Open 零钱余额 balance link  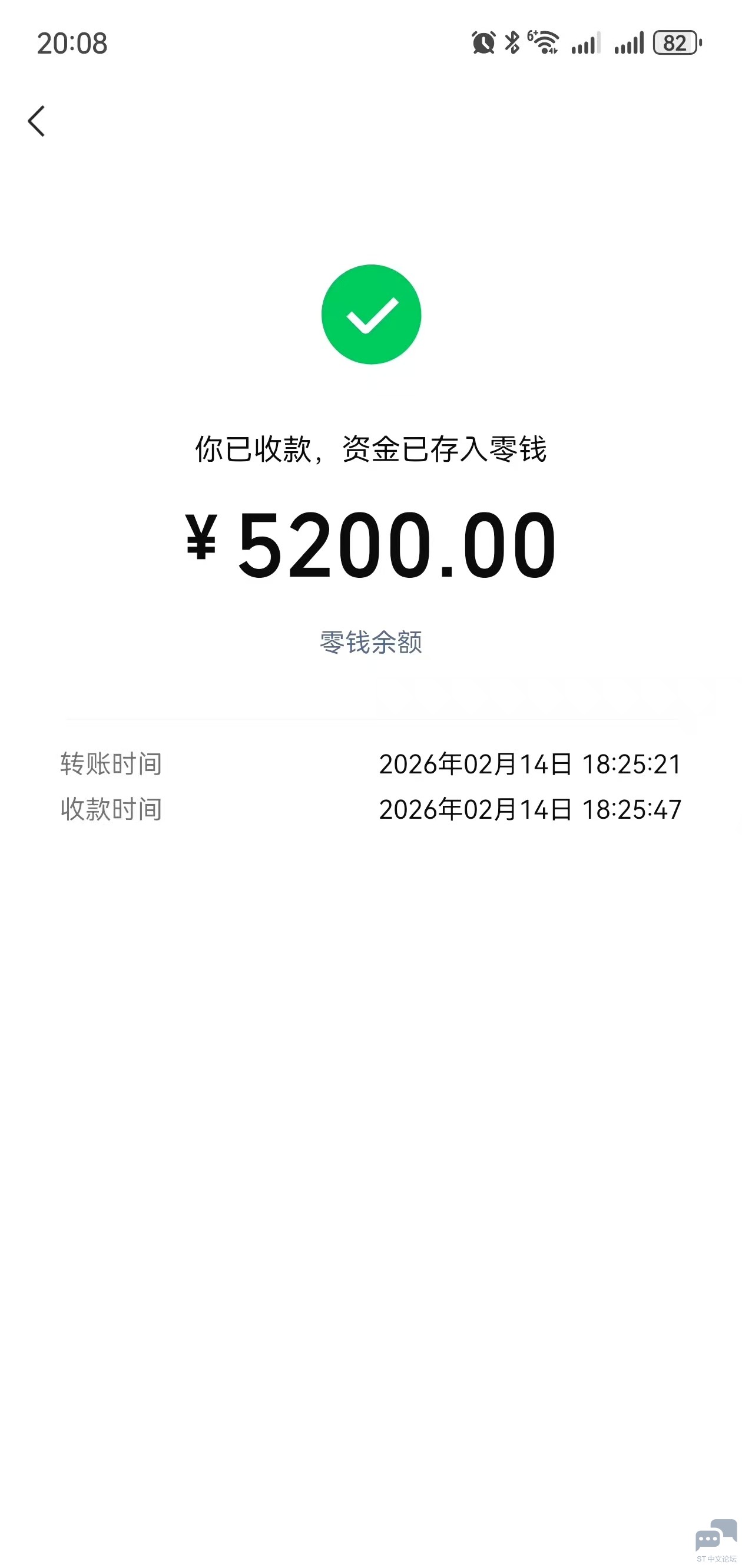[370, 642]
